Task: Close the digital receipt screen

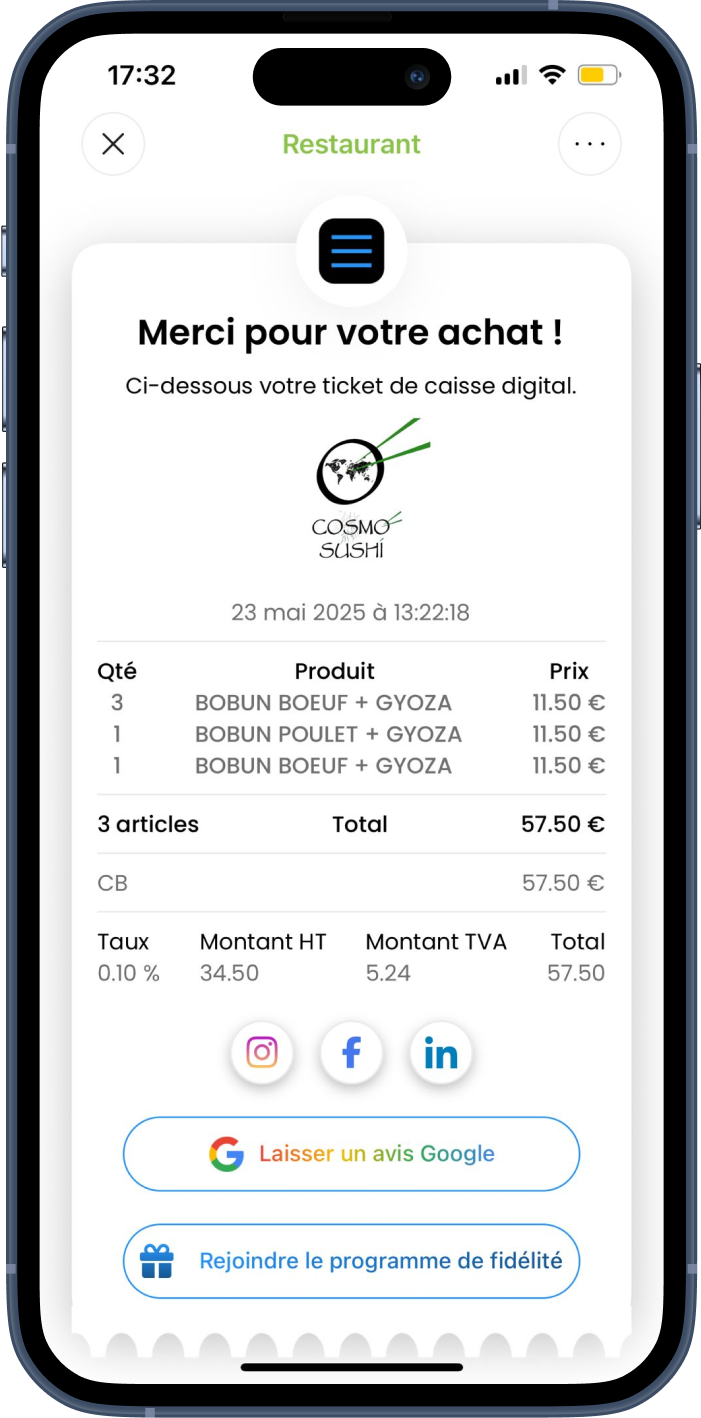Action: [x=113, y=144]
